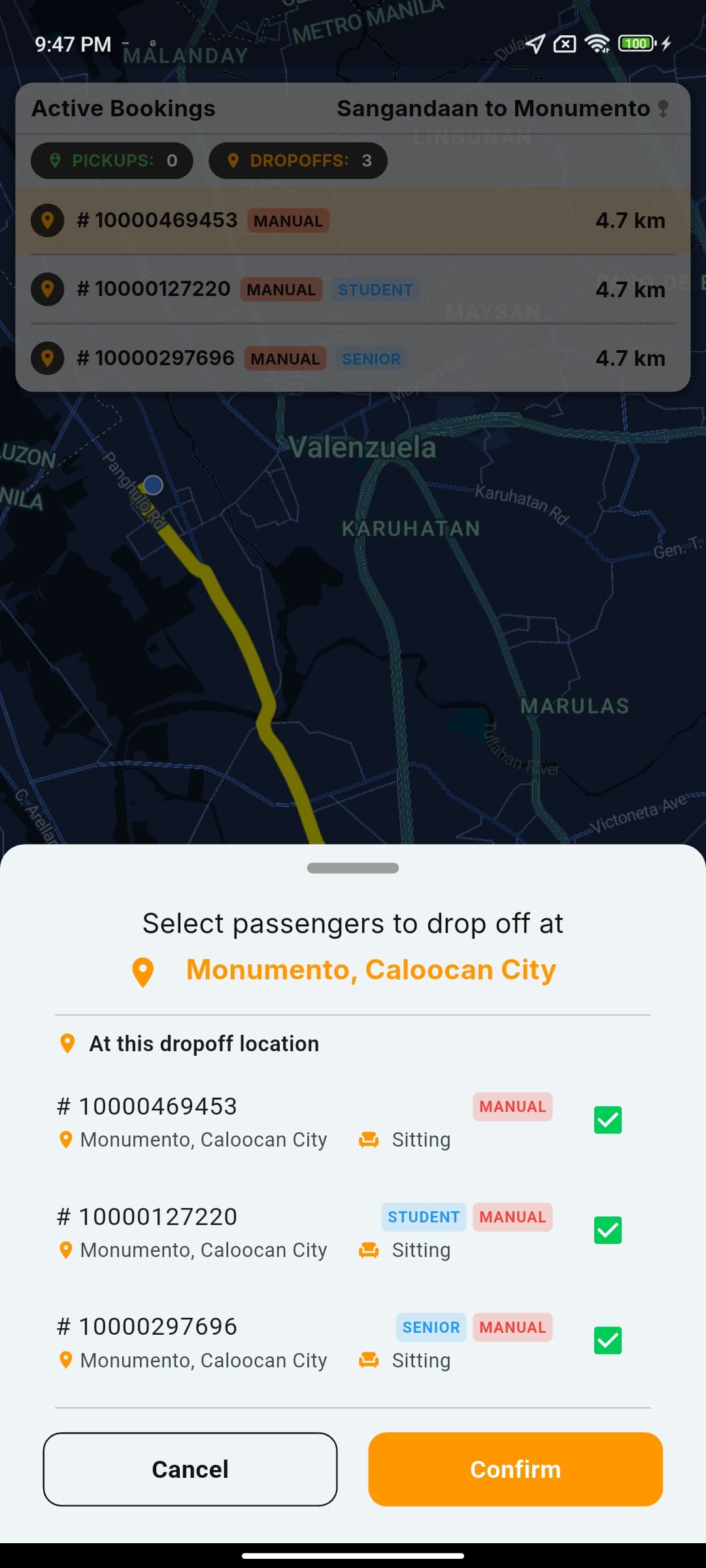Click the Sitting seat icon for booking #10000469453
Viewport: 706px width, 1568px height.
click(x=369, y=1139)
